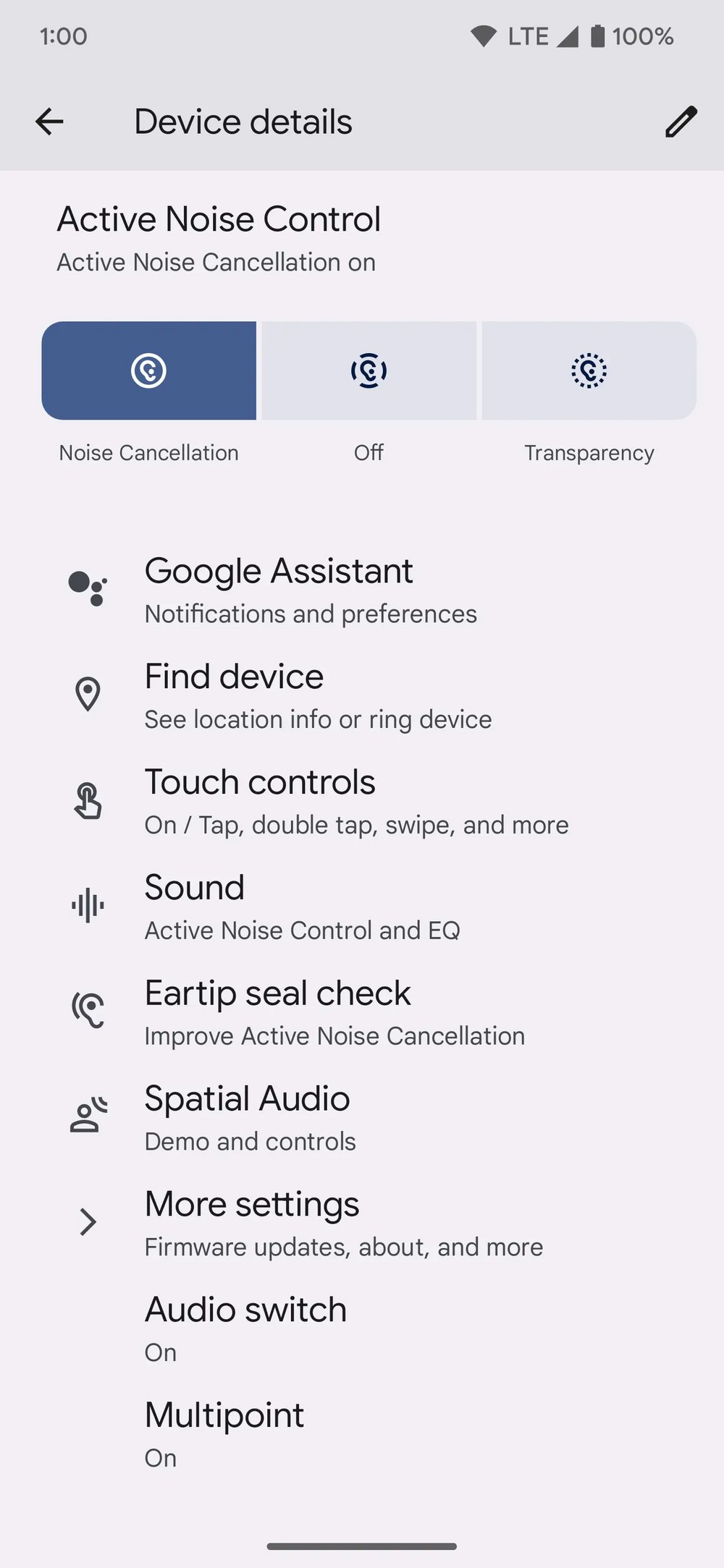This screenshot has height=1568, width=724.
Task: Turn Active Noise Control off
Action: pyautogui.click(x=369, y=370)
